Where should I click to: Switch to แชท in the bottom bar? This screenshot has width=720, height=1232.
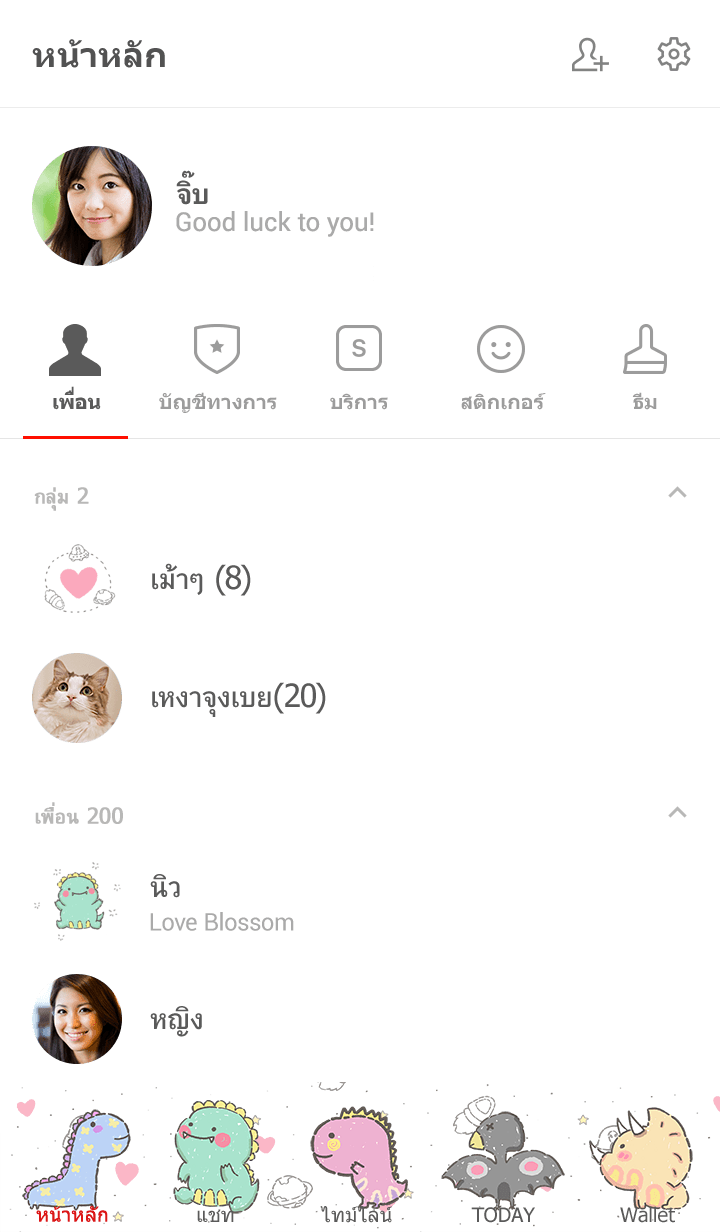coord(216,1165)
